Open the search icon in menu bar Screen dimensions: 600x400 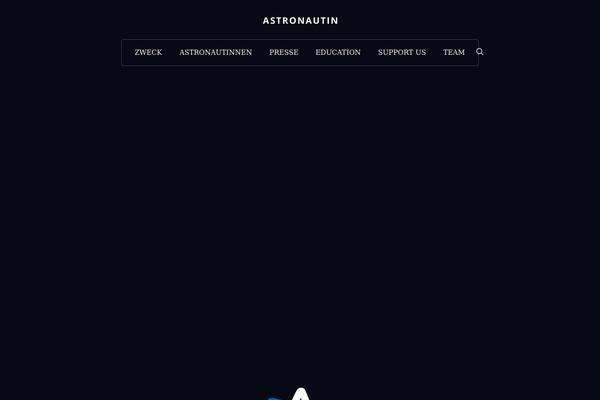pos(480,52)
